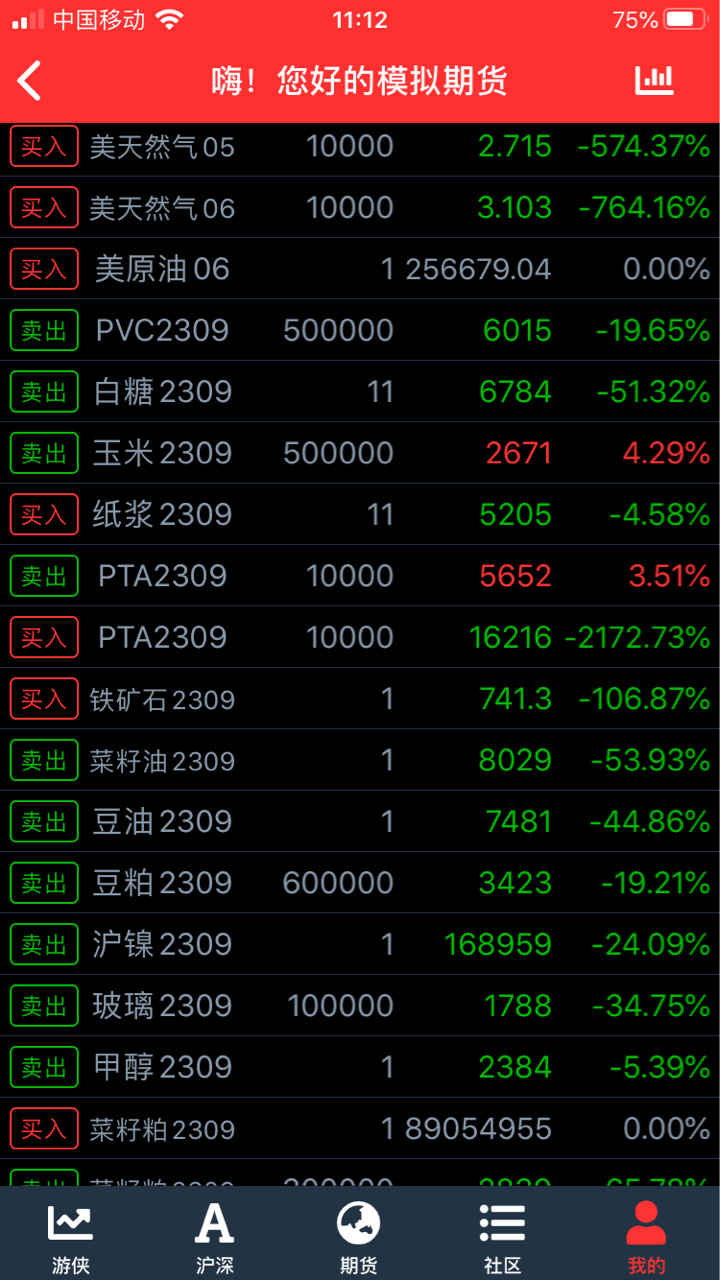Open the 甲醇2309 sell record

pyautogui.click(x=360, y=1068)
